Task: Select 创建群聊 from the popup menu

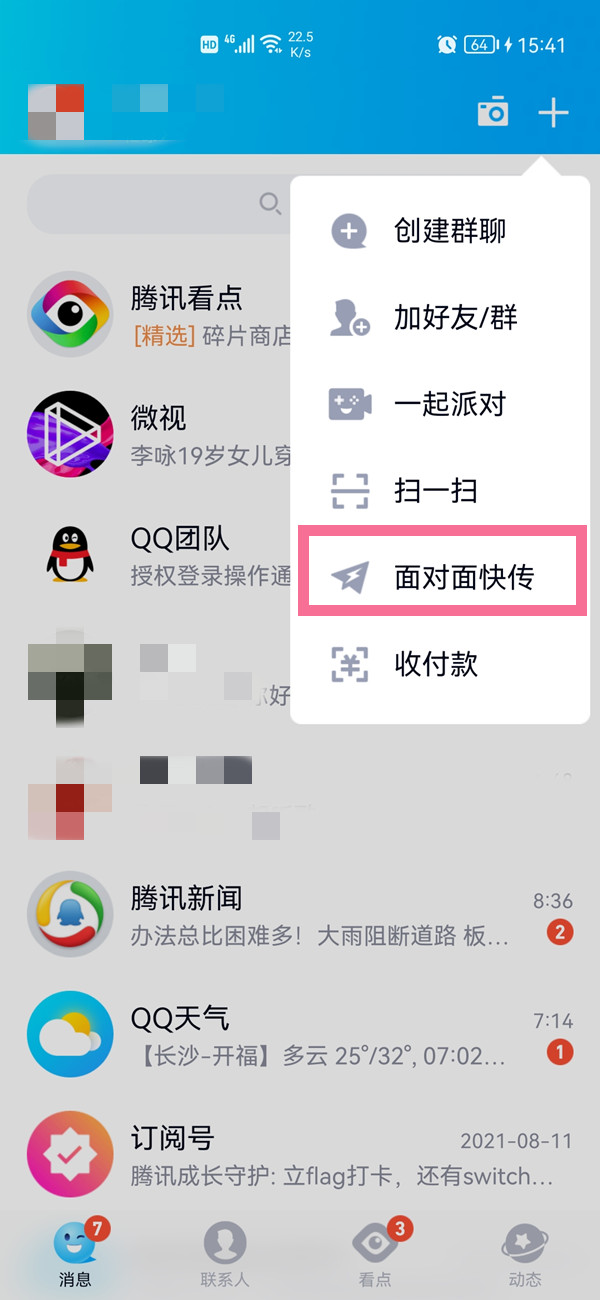Action: point(440,232)
